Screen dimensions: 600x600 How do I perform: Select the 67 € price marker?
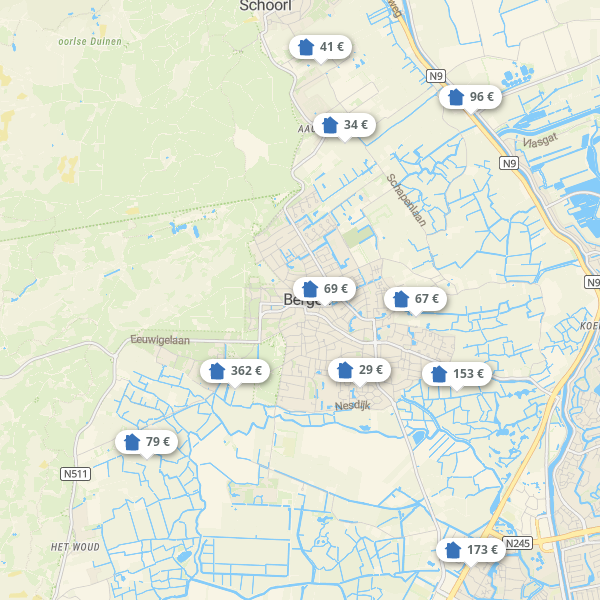coord(415,299)
